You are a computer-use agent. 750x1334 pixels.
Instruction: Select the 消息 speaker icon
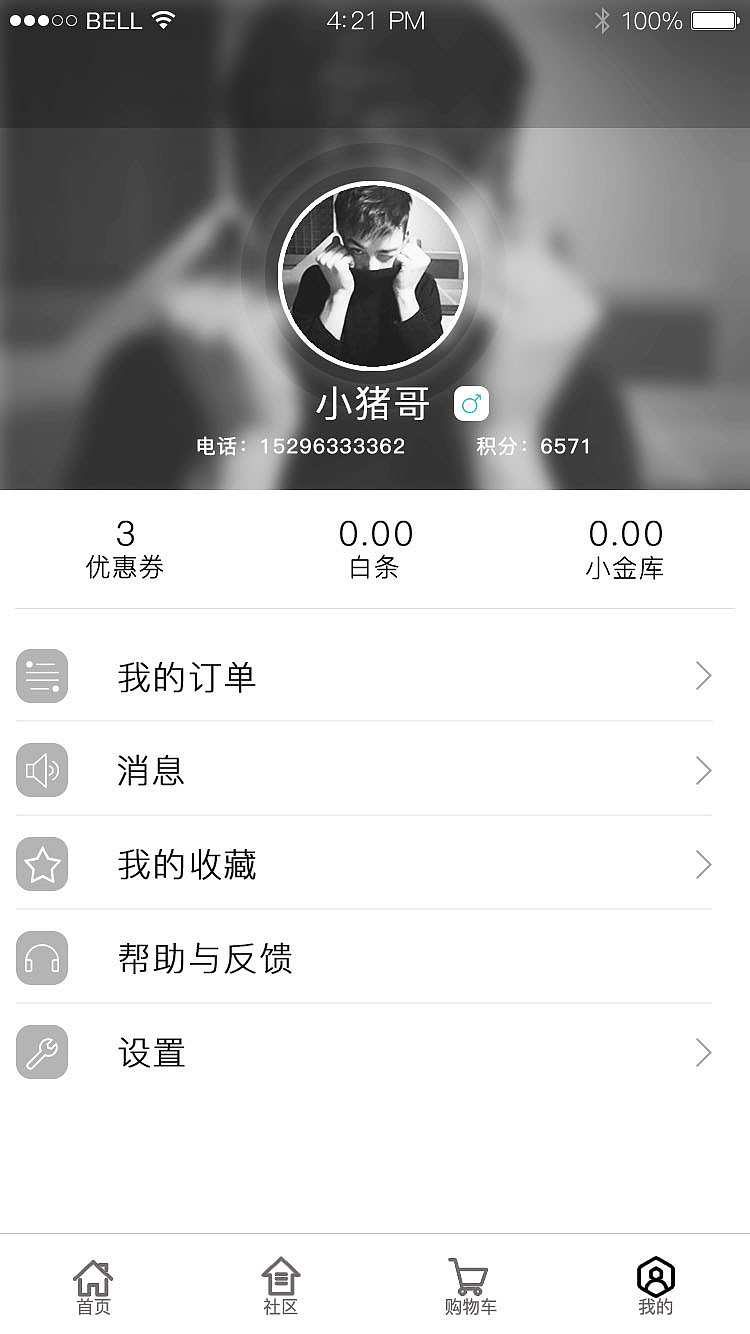41,770
